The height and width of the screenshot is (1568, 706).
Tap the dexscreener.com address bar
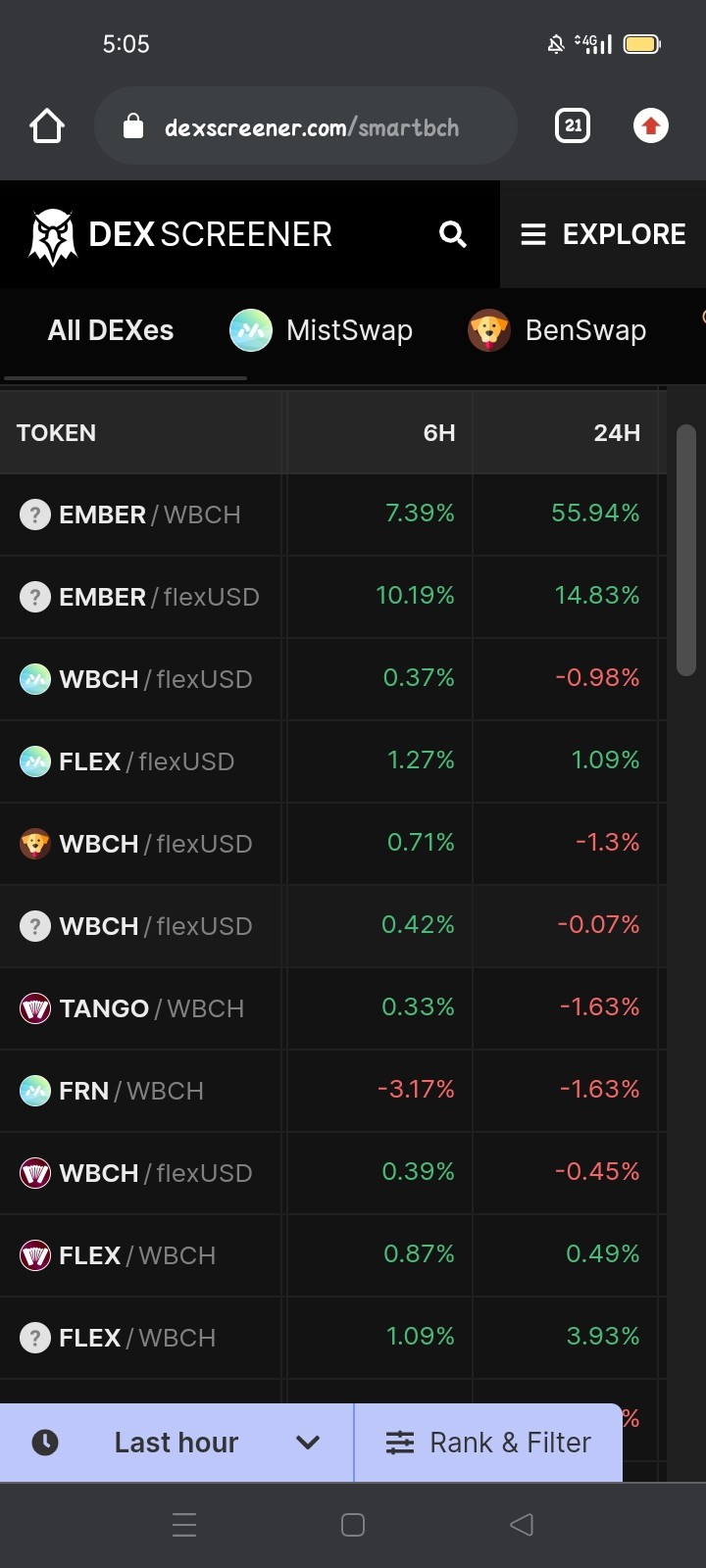click(305, 126)
